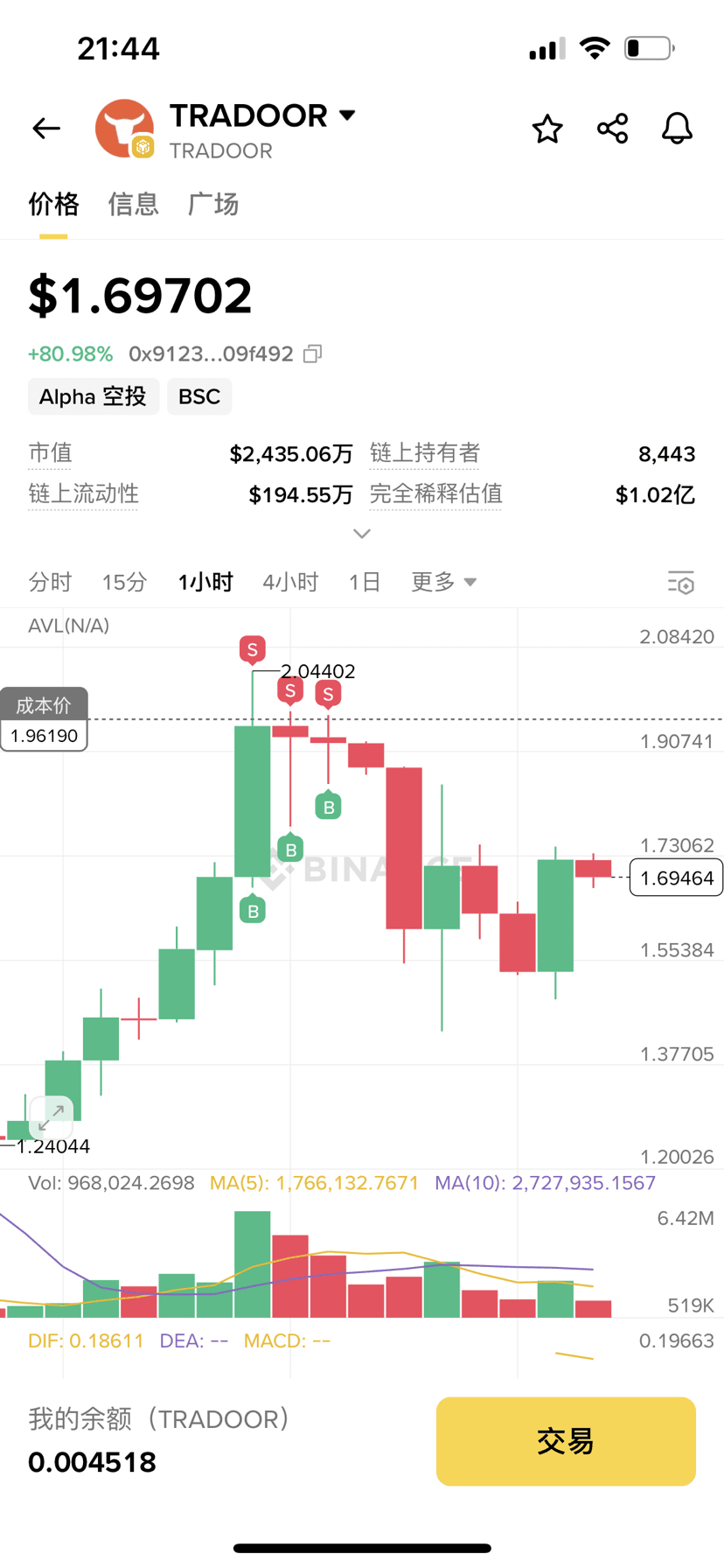Screen dimensions: 724x1568
Task: Select the 15分 chart interval
Action: (x=124, y=582)
